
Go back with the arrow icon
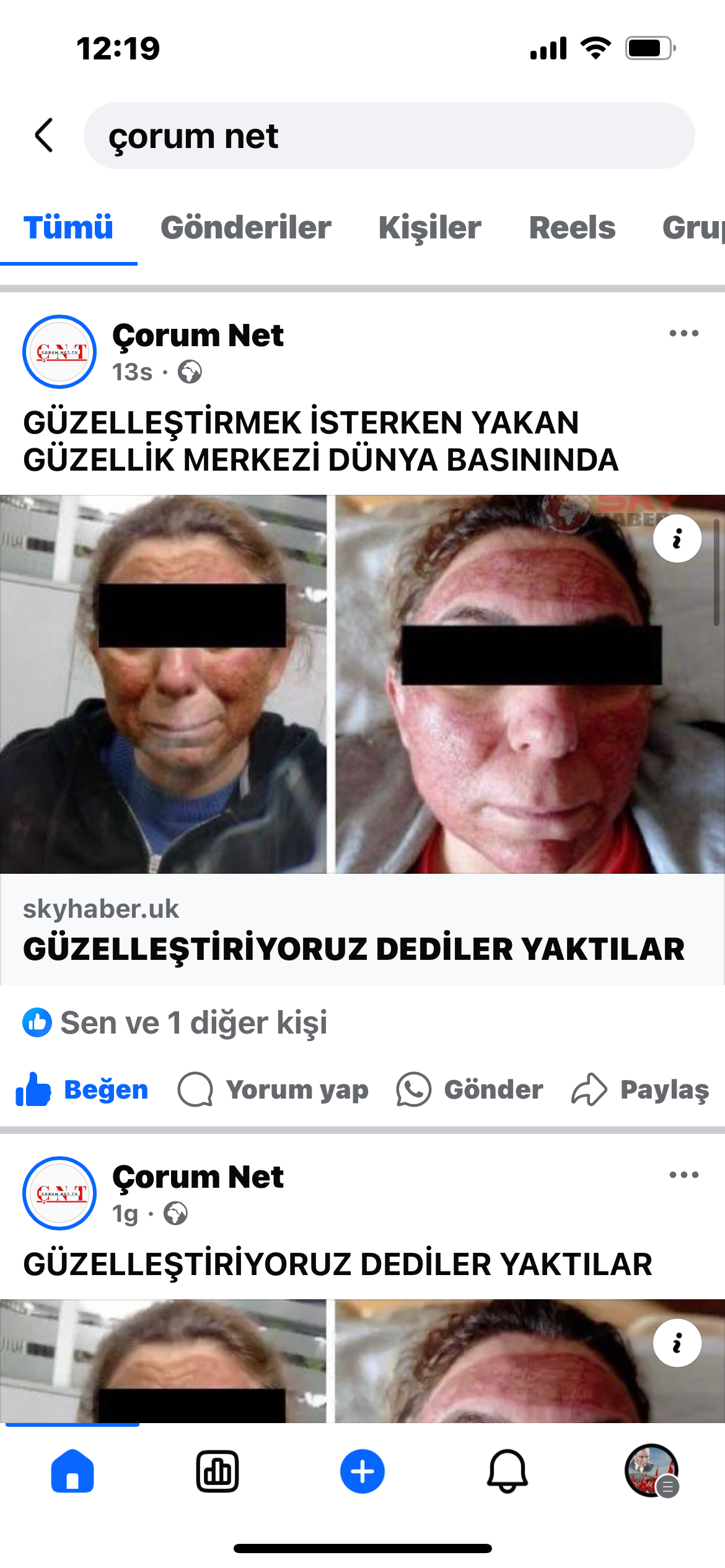click(45, 135)
